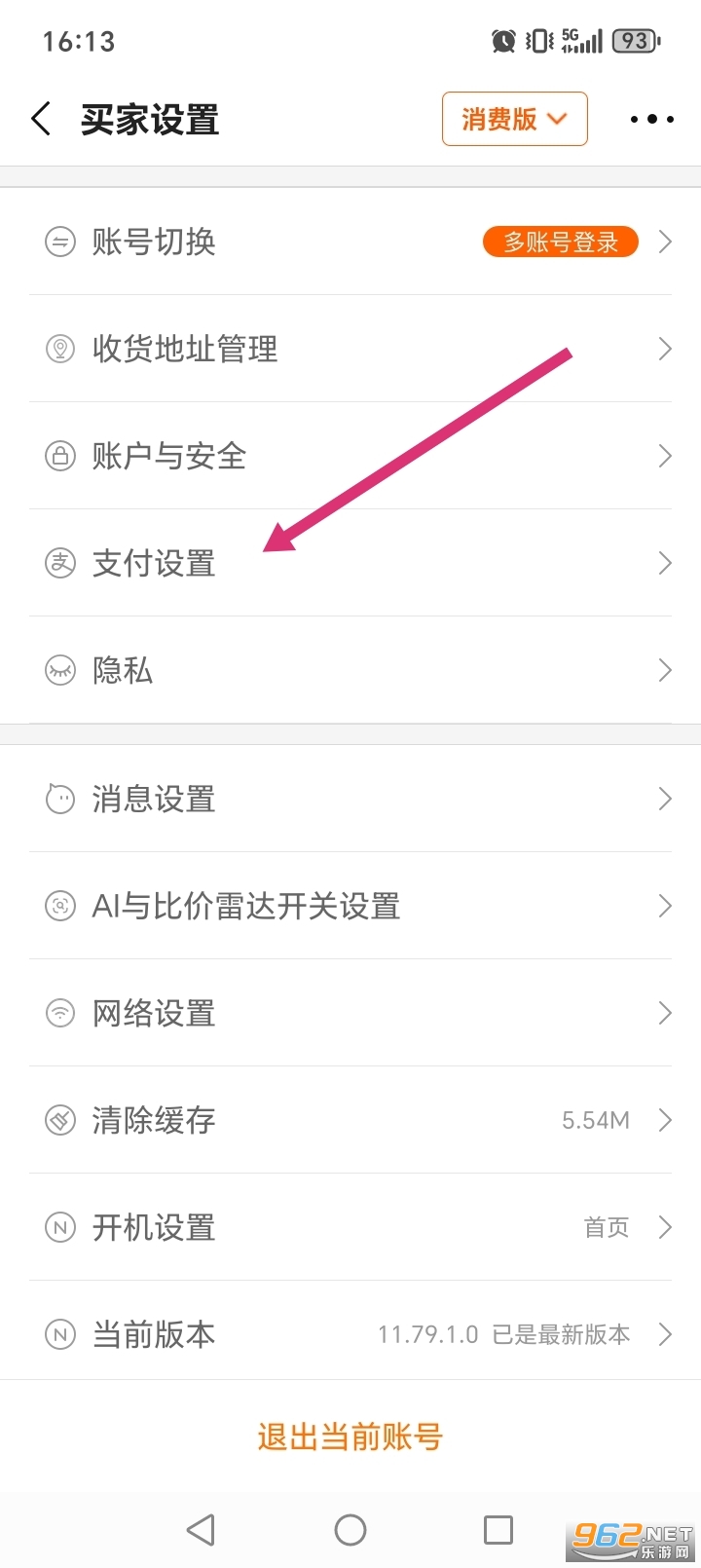Tap the back arrow beside 买家设置
This screenshot has height=1568, width=701.
tap(40, 119)
